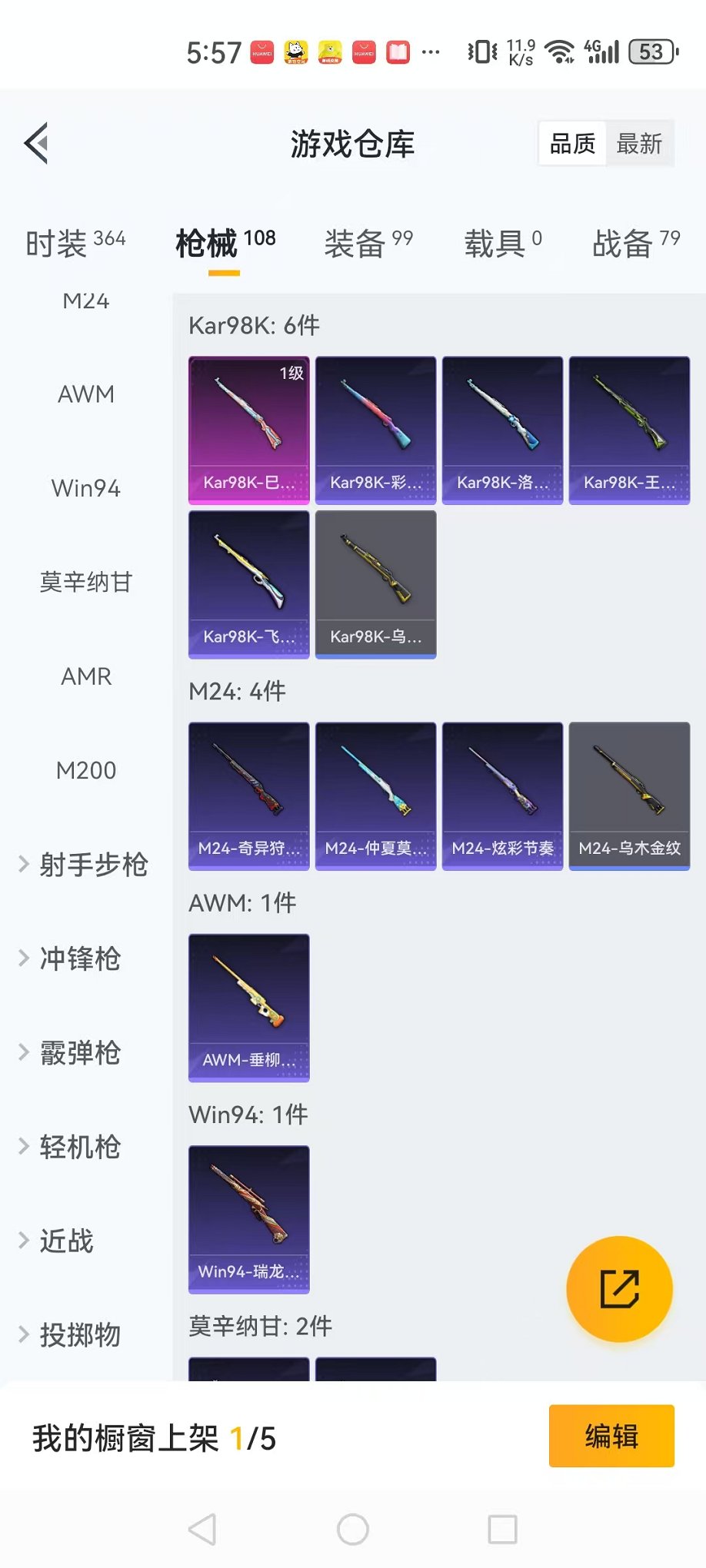Open the 载具 tab
The image size is (706, 1568).
(x=502, y=243)
